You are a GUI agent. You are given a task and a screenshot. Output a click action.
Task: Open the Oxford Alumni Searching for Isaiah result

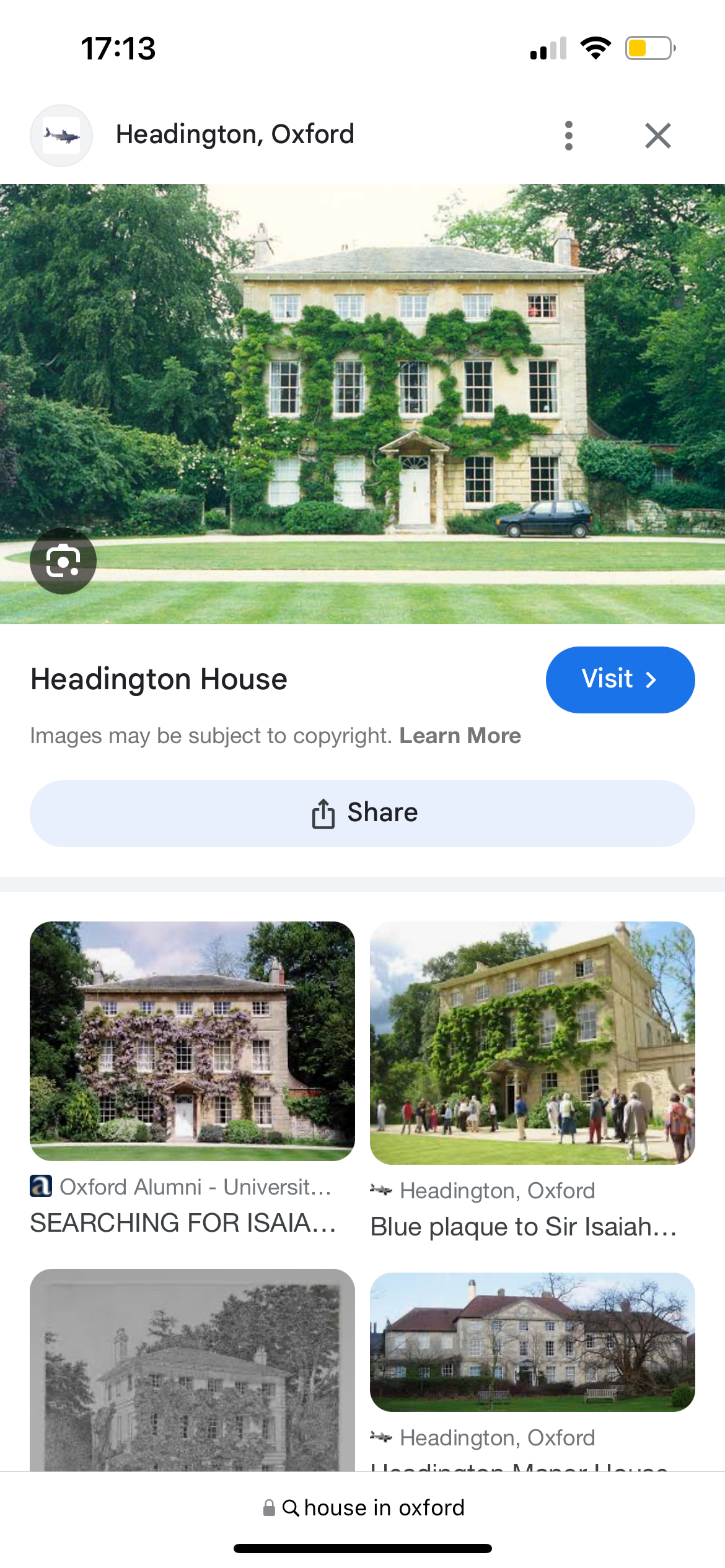(192, 1079)
